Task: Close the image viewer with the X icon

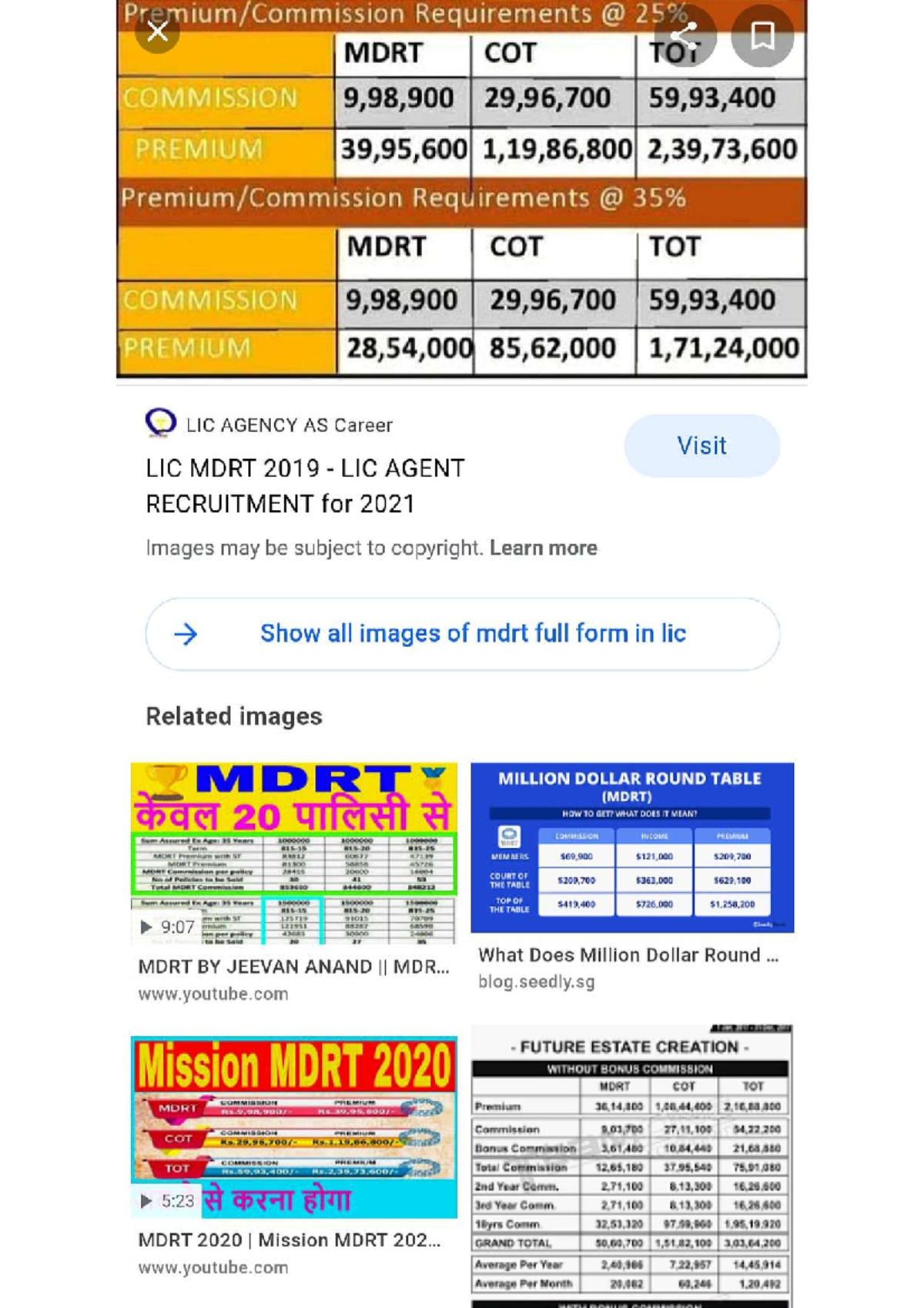Action: click(x=157, y=32)
